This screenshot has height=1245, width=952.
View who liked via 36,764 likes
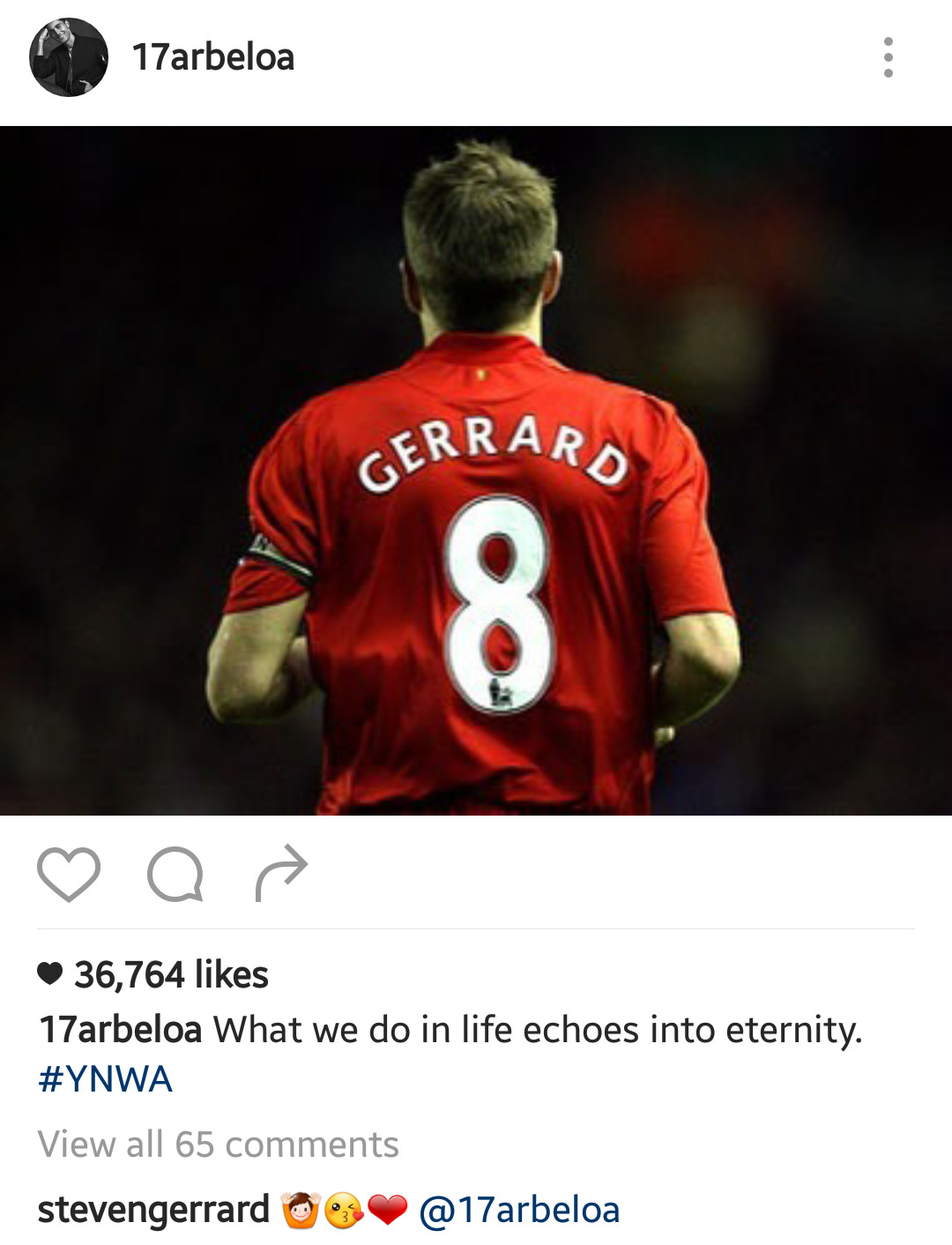[170, 974]
